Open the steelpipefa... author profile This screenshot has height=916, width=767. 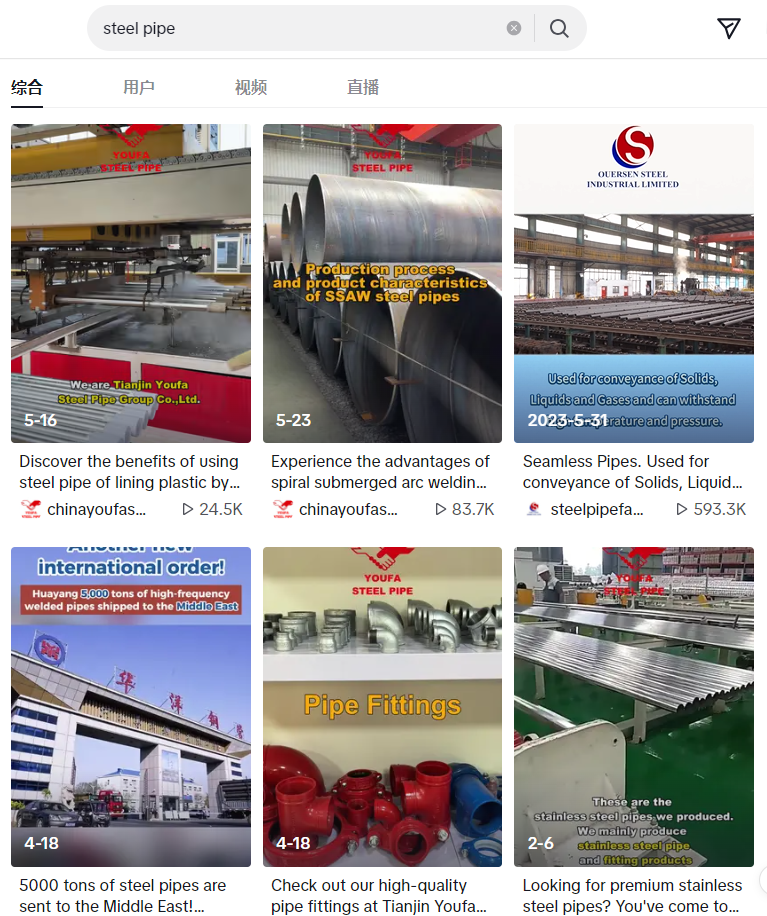(x=596, y=509)
